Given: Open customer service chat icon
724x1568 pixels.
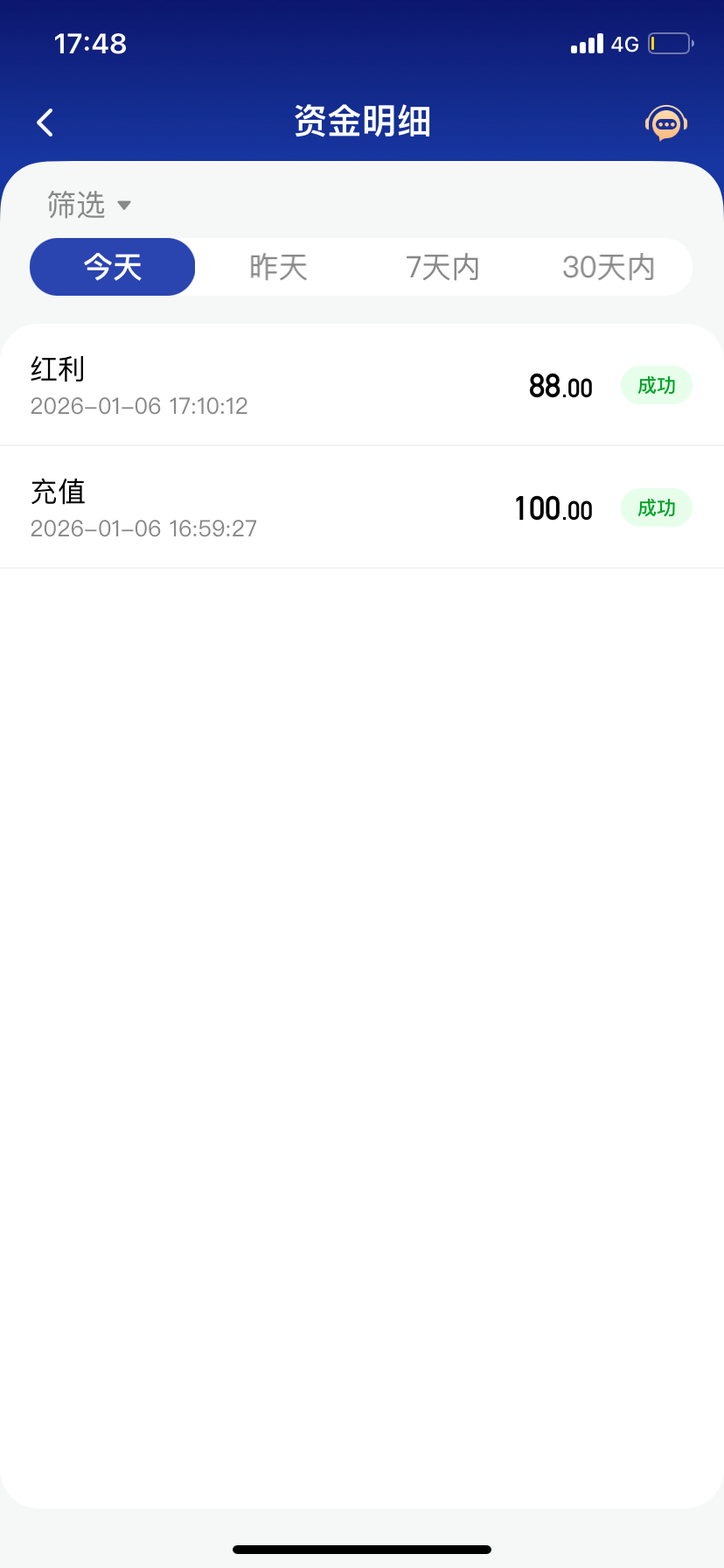Looking at the screenshot, I should point(666,123).
